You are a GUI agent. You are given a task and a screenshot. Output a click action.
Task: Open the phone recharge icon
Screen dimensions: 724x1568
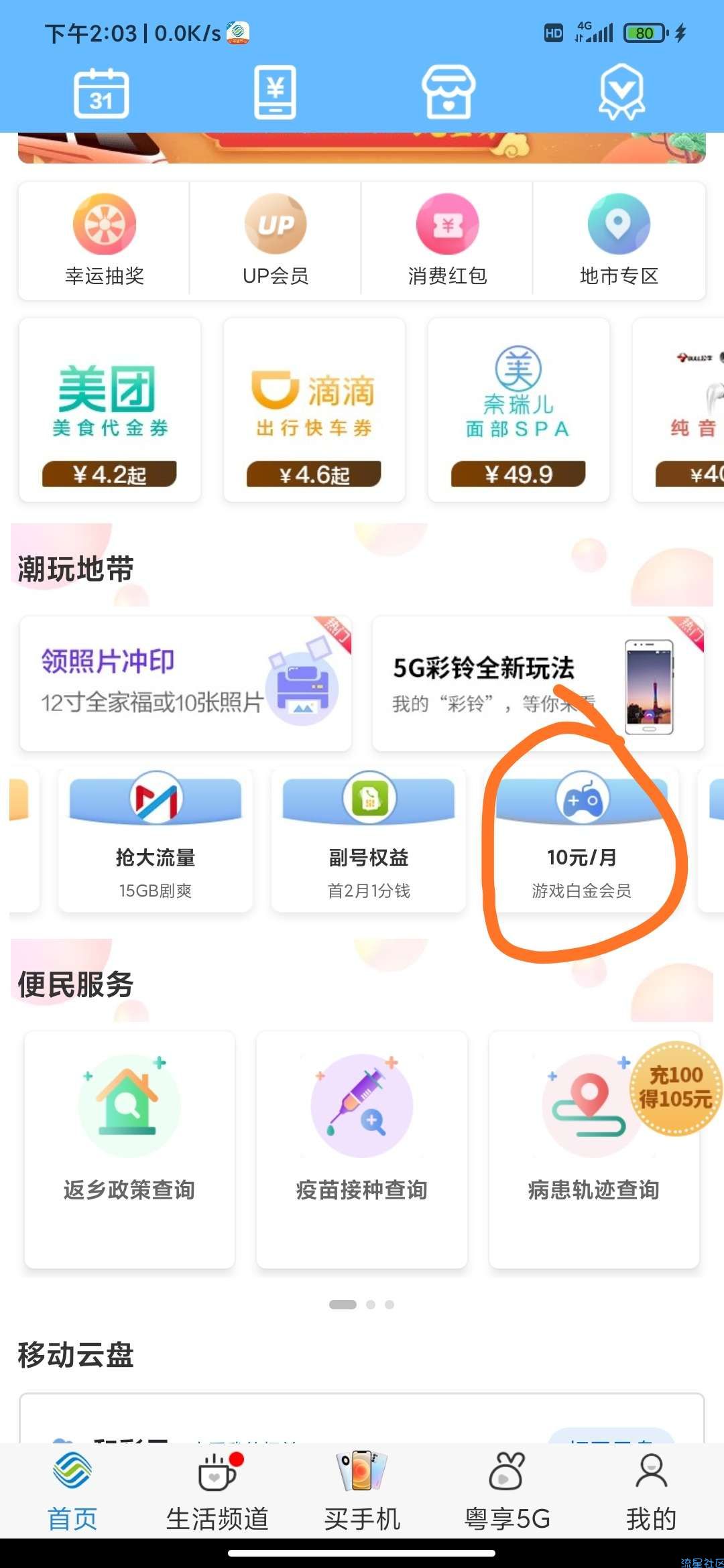(x=275, y=92)
